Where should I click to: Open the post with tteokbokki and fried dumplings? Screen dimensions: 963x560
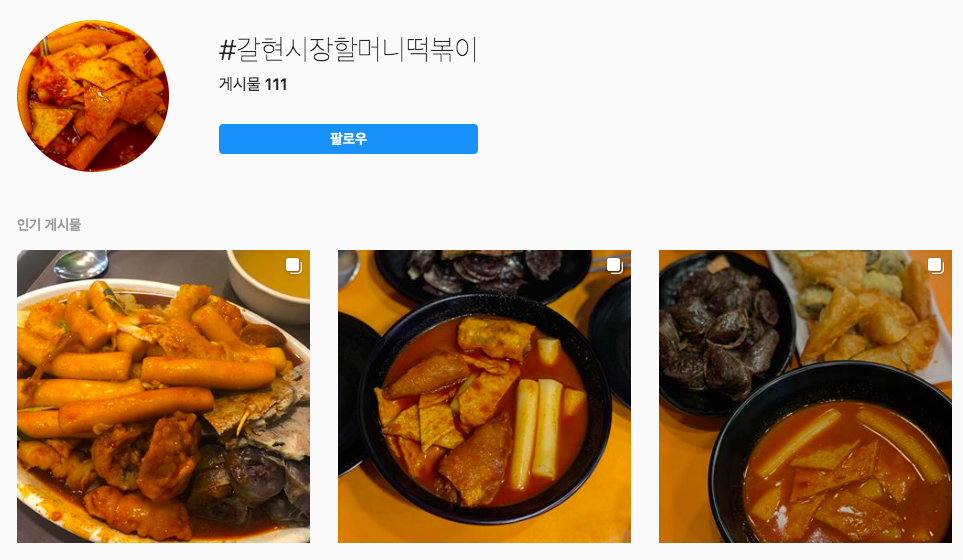(x=805, y=396)
